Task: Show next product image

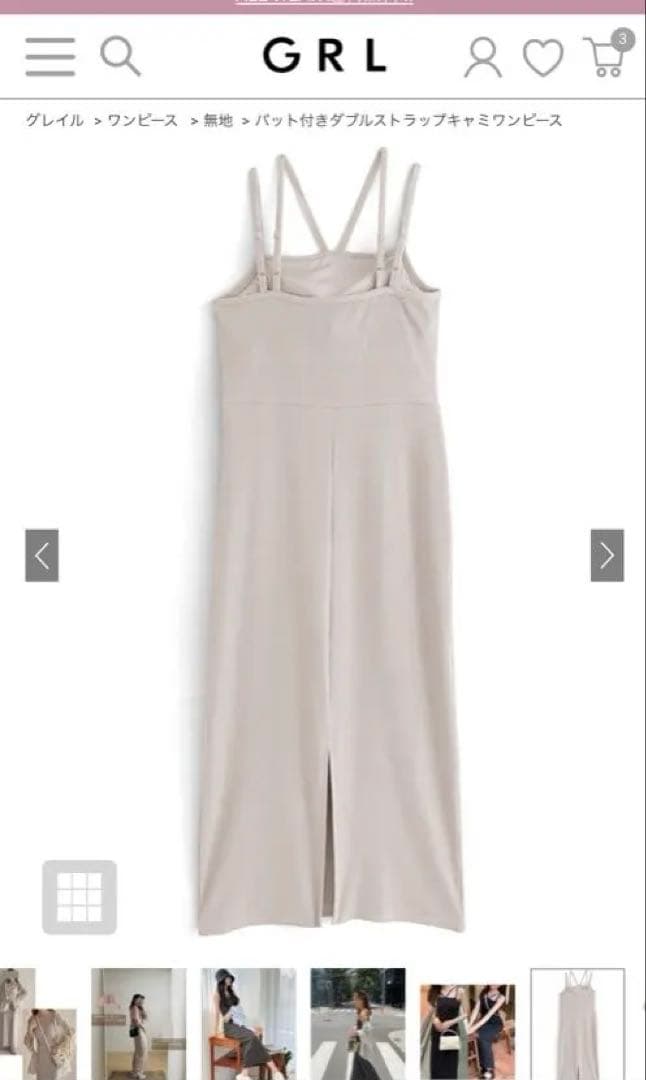Action: (x=607, y=555)
